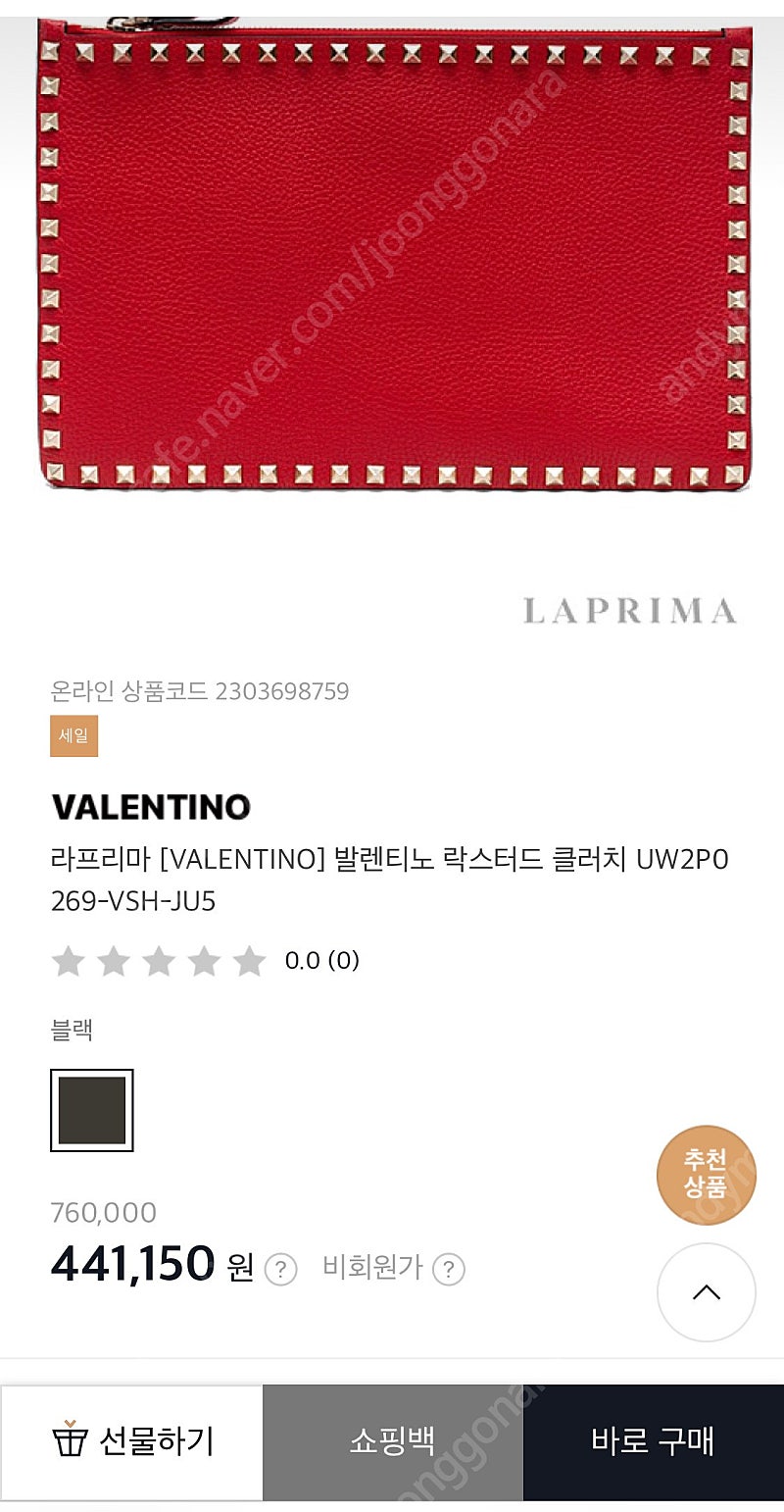Image resolution: width=784 pixels, height=1512 pixels.
Task: Tap 선물하기 gift button
Action: [131, 1441]
